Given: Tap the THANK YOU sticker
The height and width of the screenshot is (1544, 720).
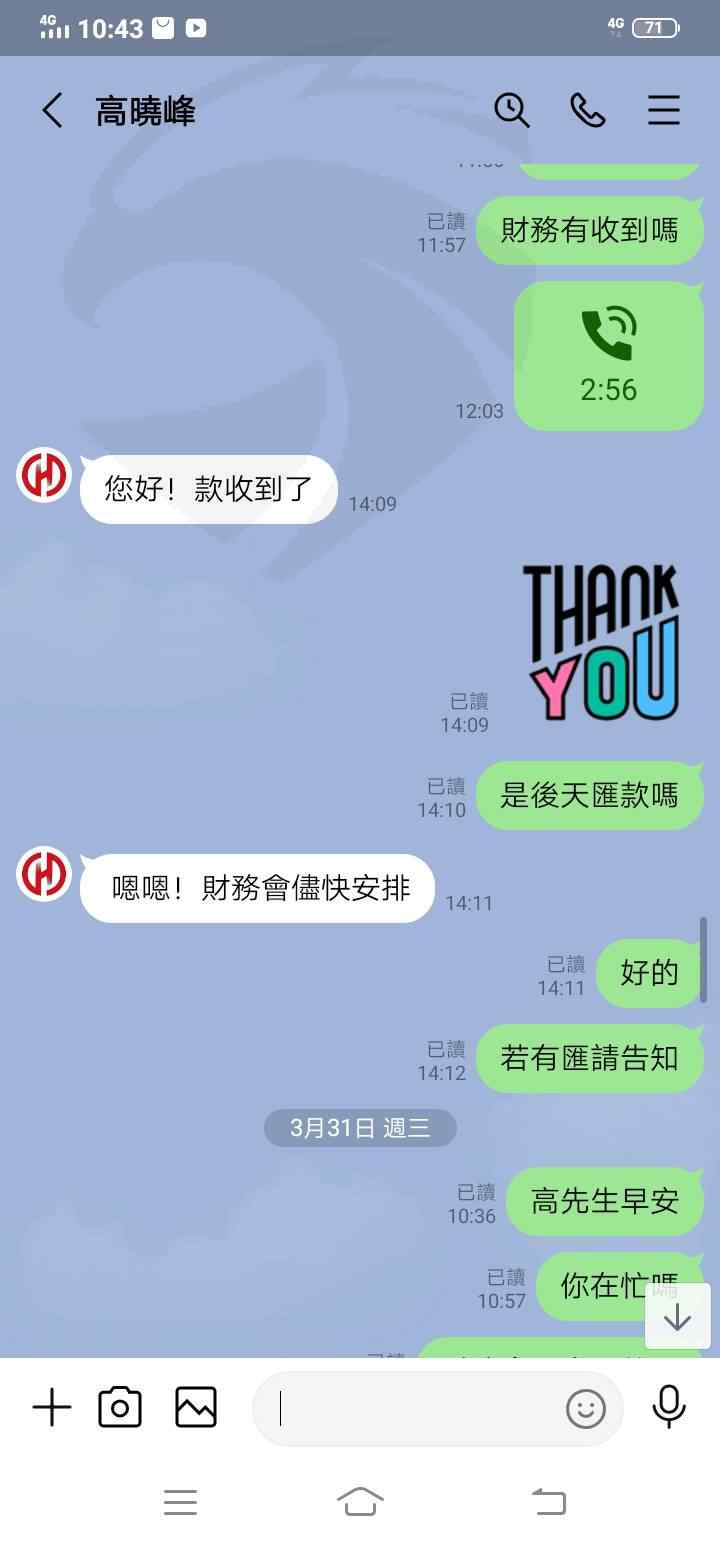Looking at the screenshot, I should [602, 642].
